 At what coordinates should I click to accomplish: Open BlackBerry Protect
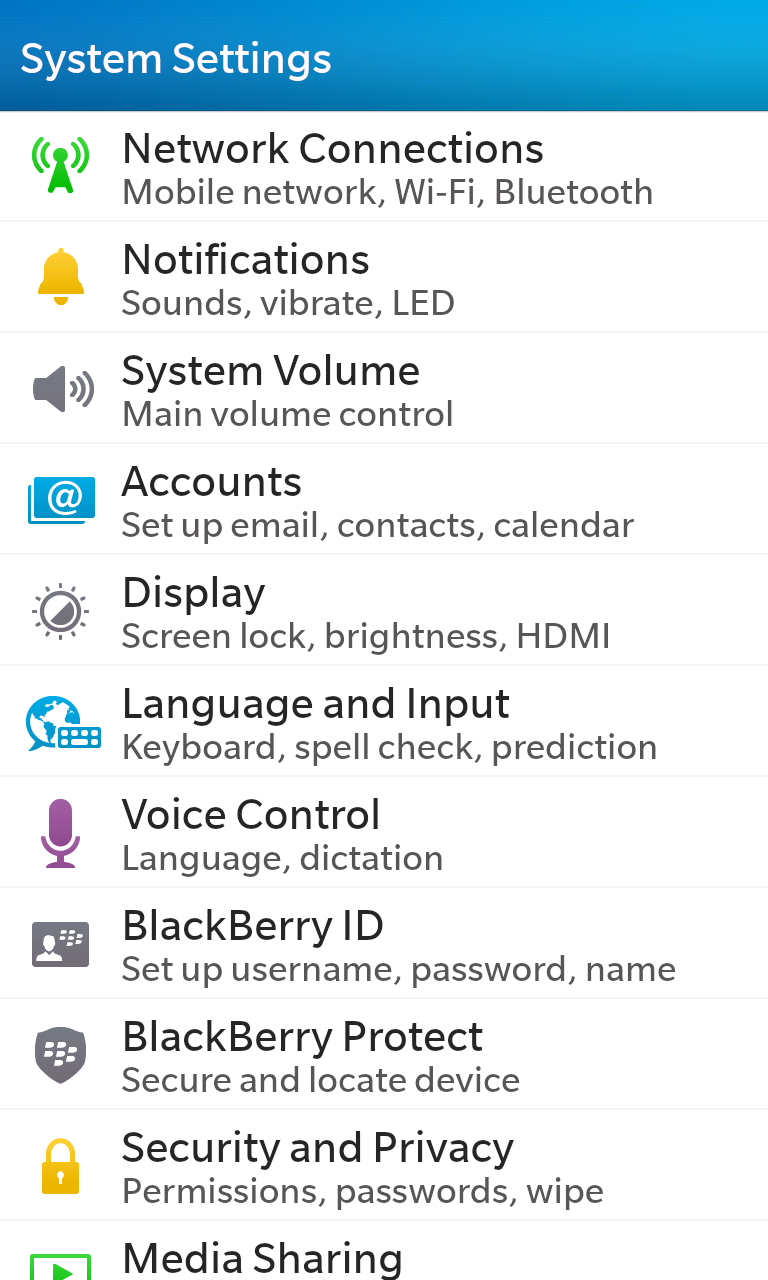coord(384,1055)
